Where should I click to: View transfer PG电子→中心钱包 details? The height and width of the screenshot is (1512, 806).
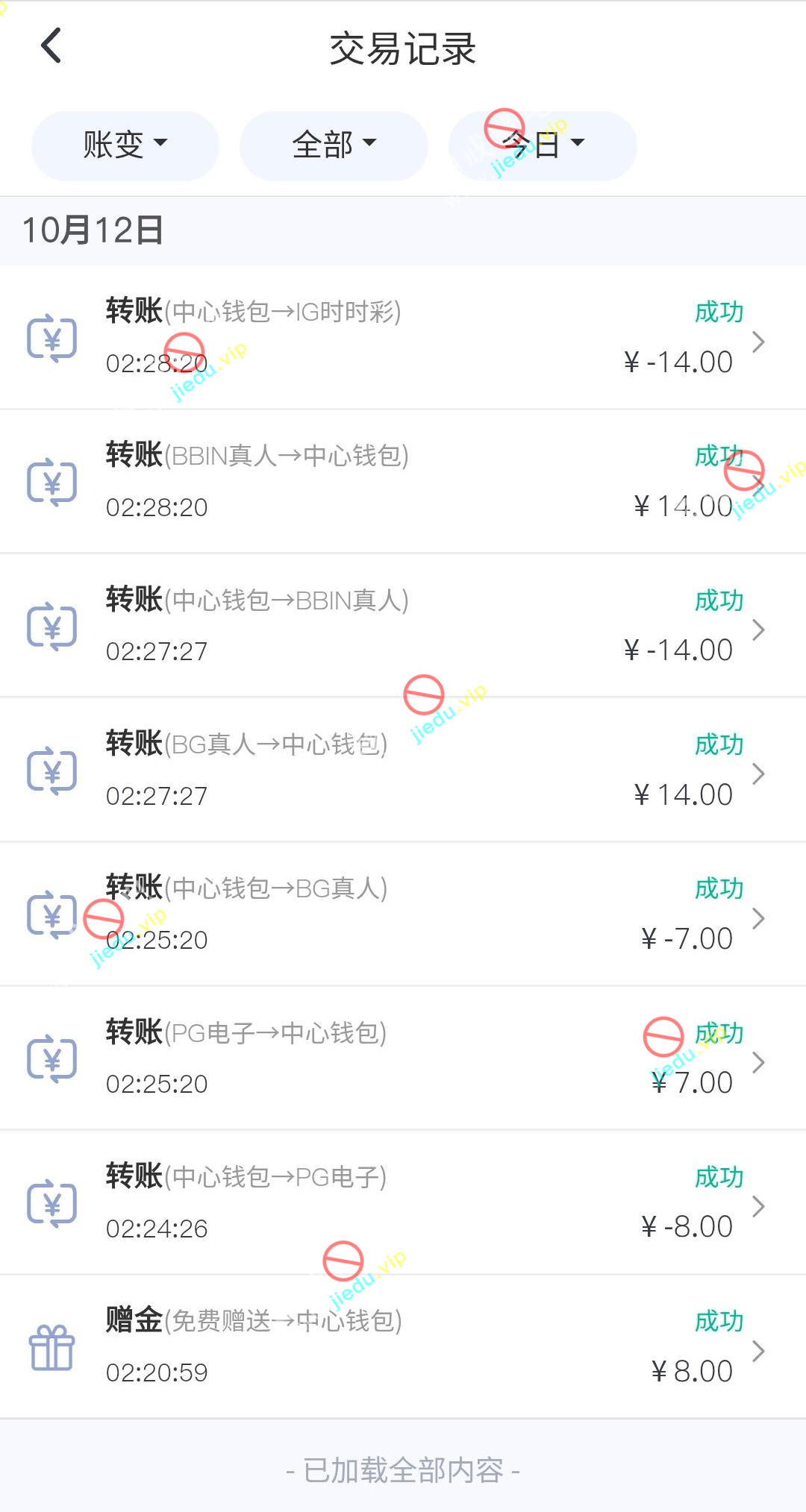pyautogui.click(x=403, y=1058)
